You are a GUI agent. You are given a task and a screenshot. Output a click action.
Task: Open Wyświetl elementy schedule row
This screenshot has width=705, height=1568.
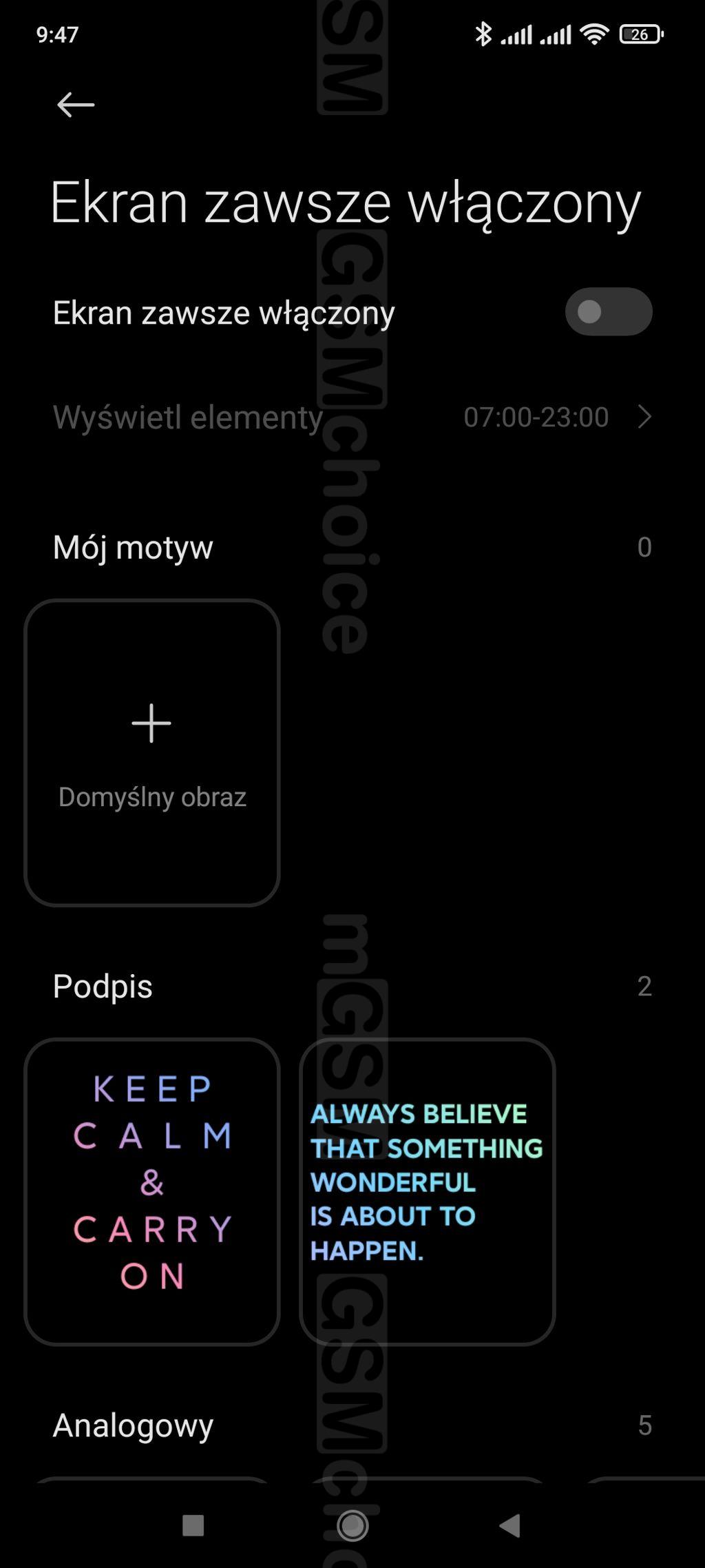352,417
